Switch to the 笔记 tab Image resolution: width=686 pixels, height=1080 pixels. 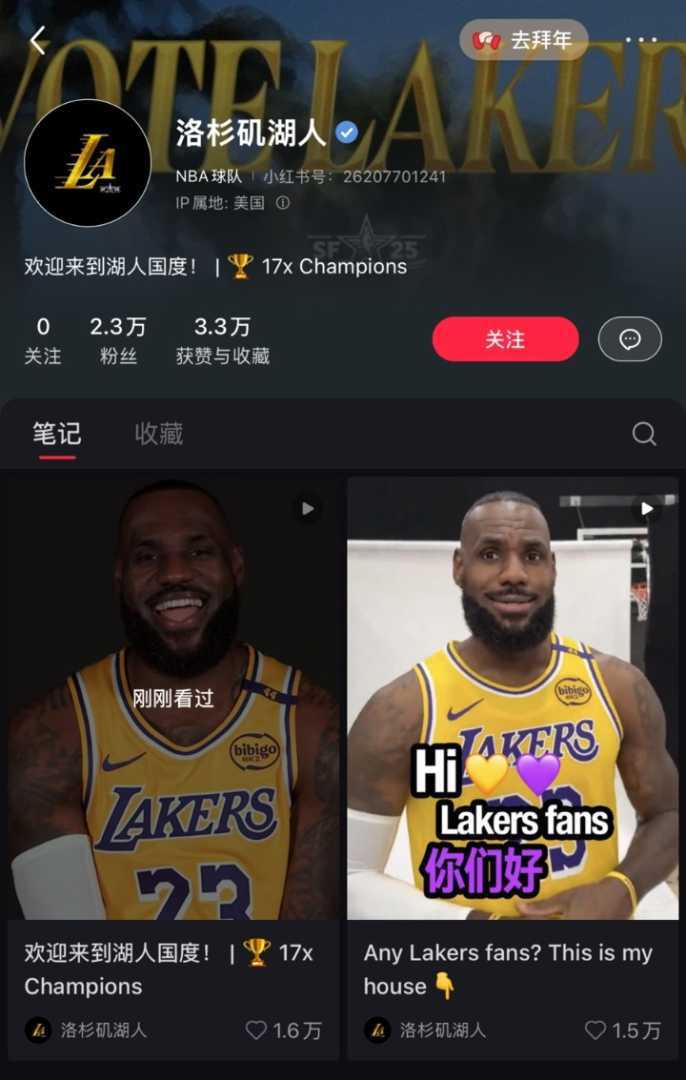pos(57,434)
